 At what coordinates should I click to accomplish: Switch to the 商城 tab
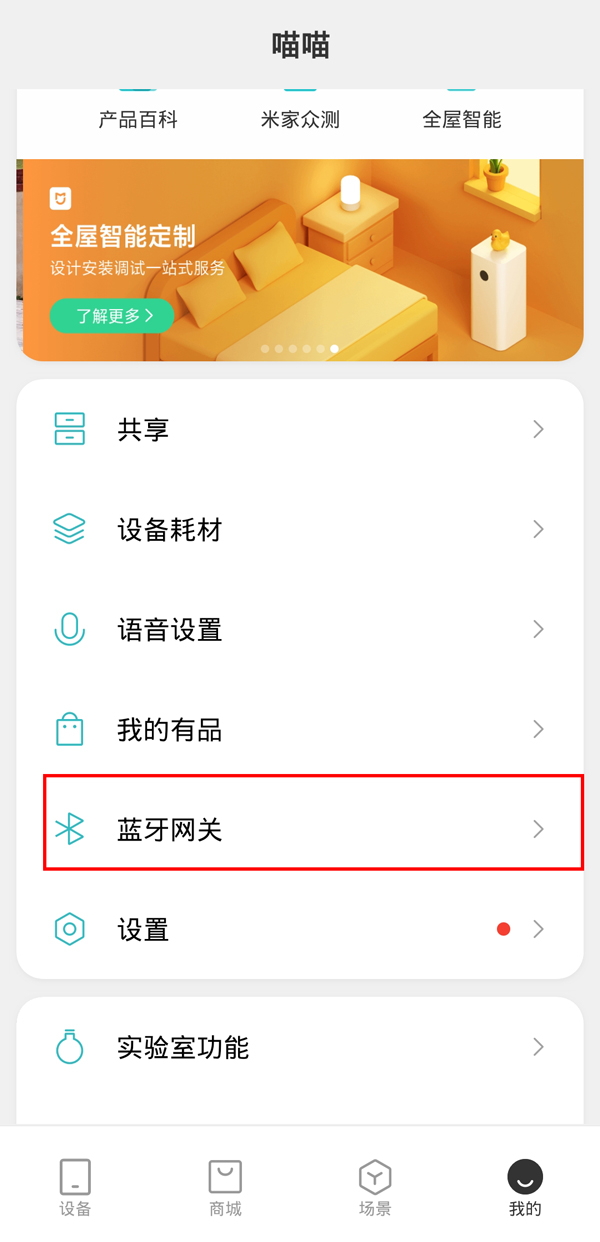pos(225,1187)
